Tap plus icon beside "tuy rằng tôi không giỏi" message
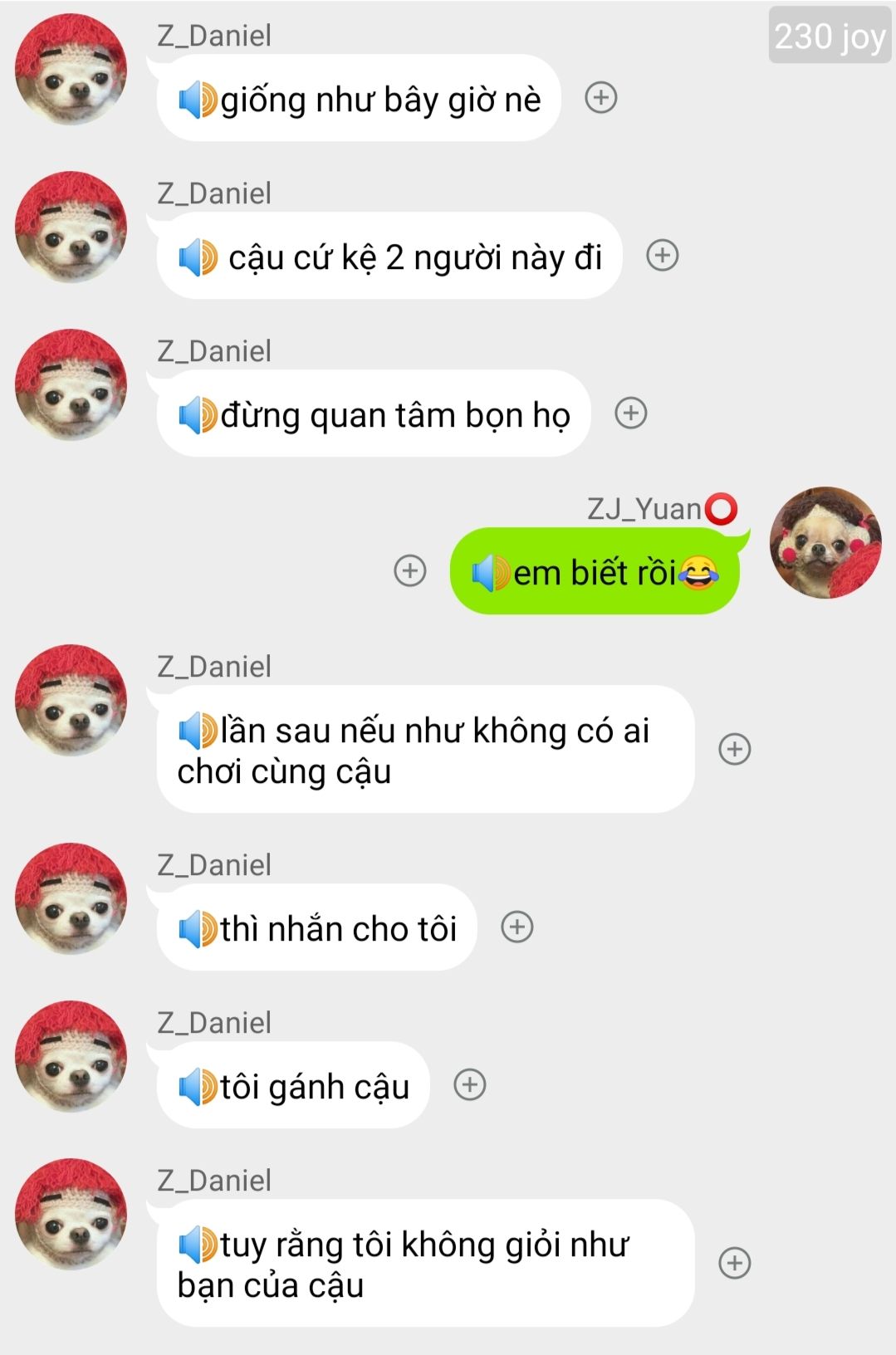This screenshot has height=1355, width=896. click(x=734, y=1263)
